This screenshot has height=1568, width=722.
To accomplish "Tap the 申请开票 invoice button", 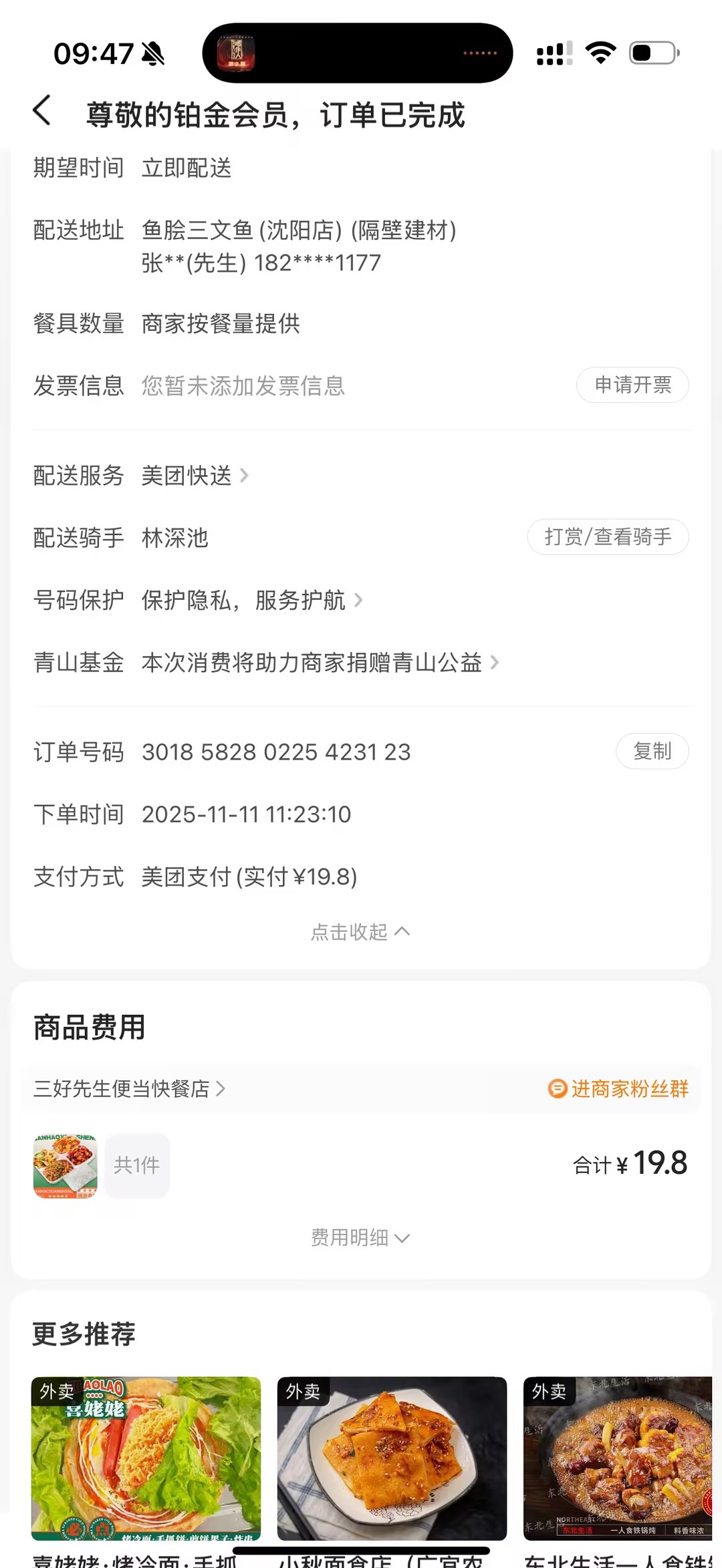I will coord(632,385).
